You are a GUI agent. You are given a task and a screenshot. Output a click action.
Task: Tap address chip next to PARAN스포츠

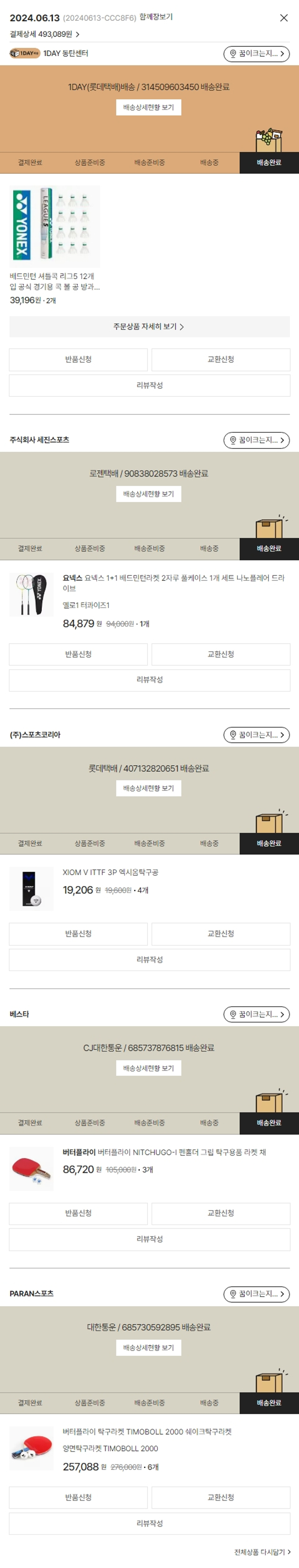pos(256,1294)
